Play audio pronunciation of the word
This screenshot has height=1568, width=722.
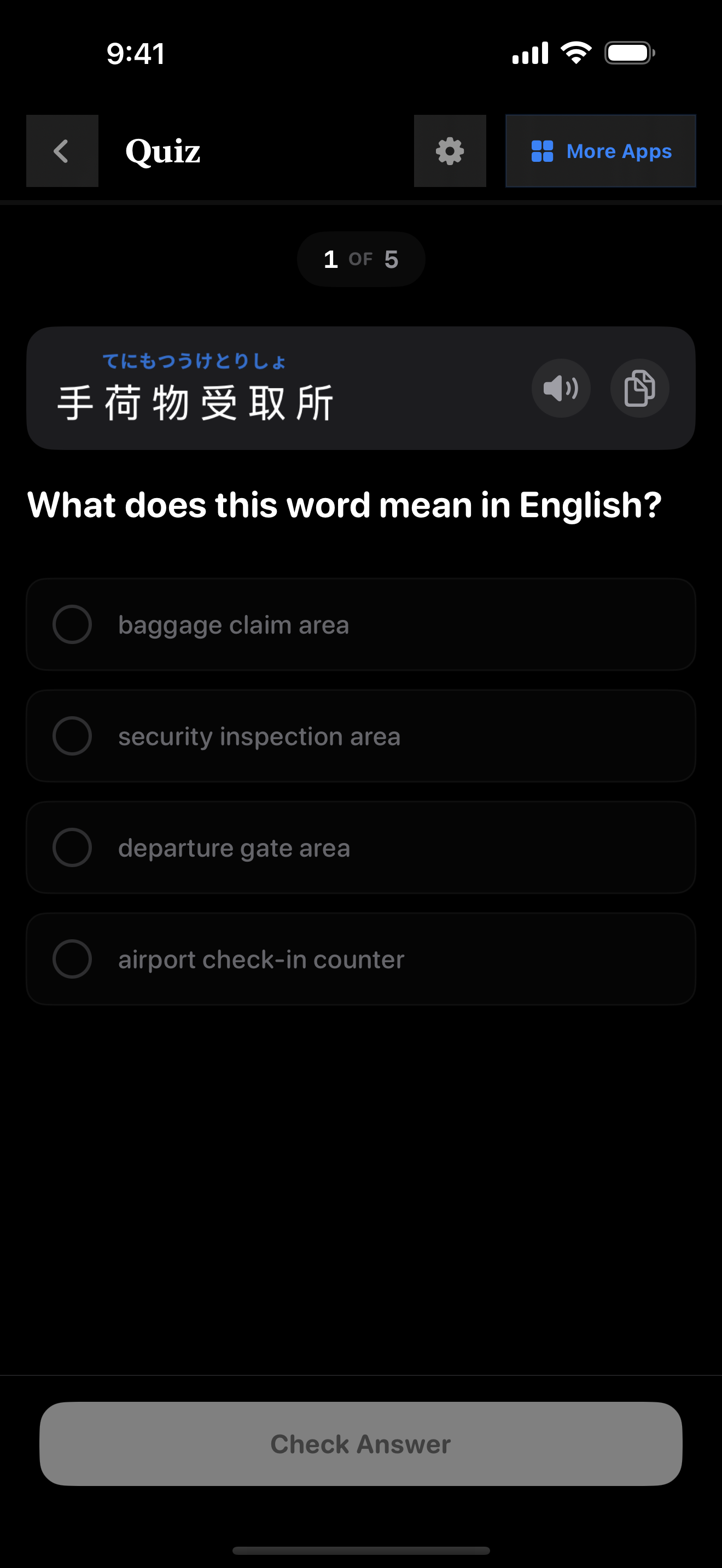pyautogui.click(x=561, y=388)
